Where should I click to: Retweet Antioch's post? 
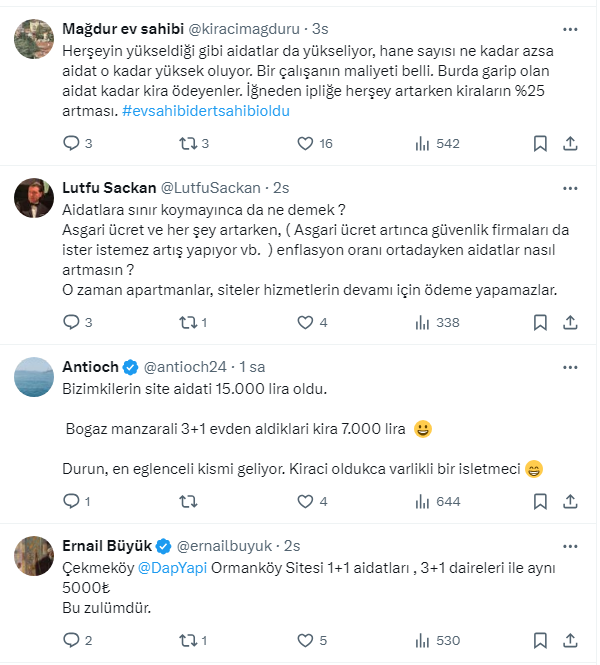(x=187, y=502)
